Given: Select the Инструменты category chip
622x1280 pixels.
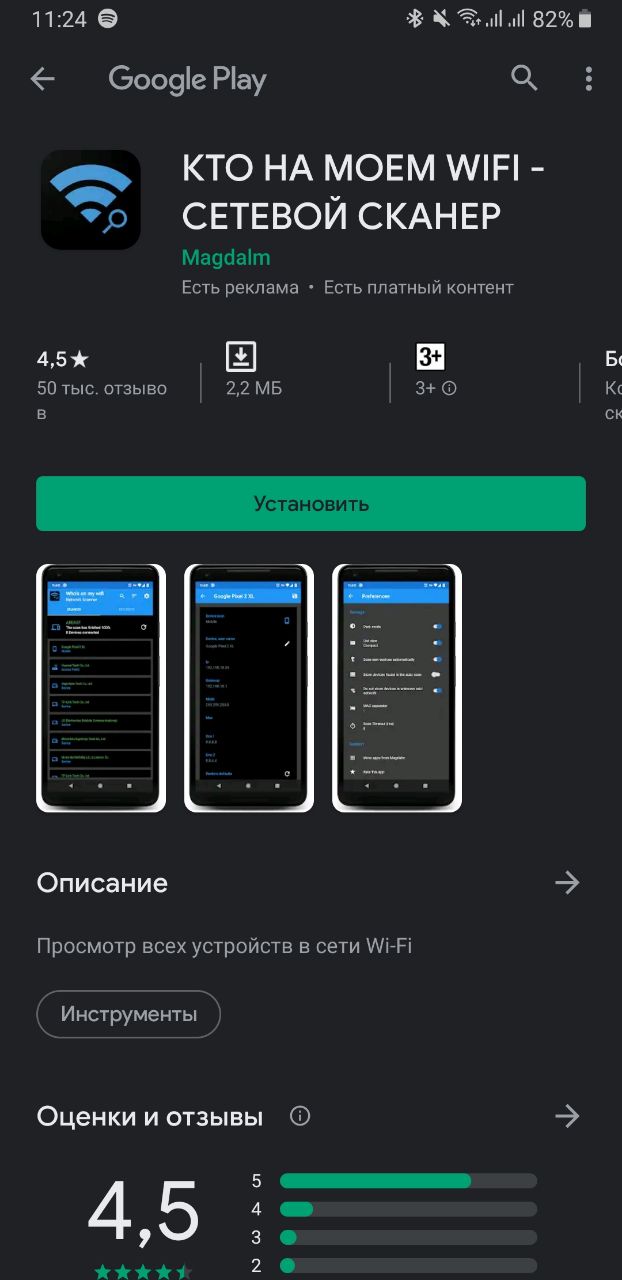Looking at the screenshot, I should click(x=128, y=1014).
